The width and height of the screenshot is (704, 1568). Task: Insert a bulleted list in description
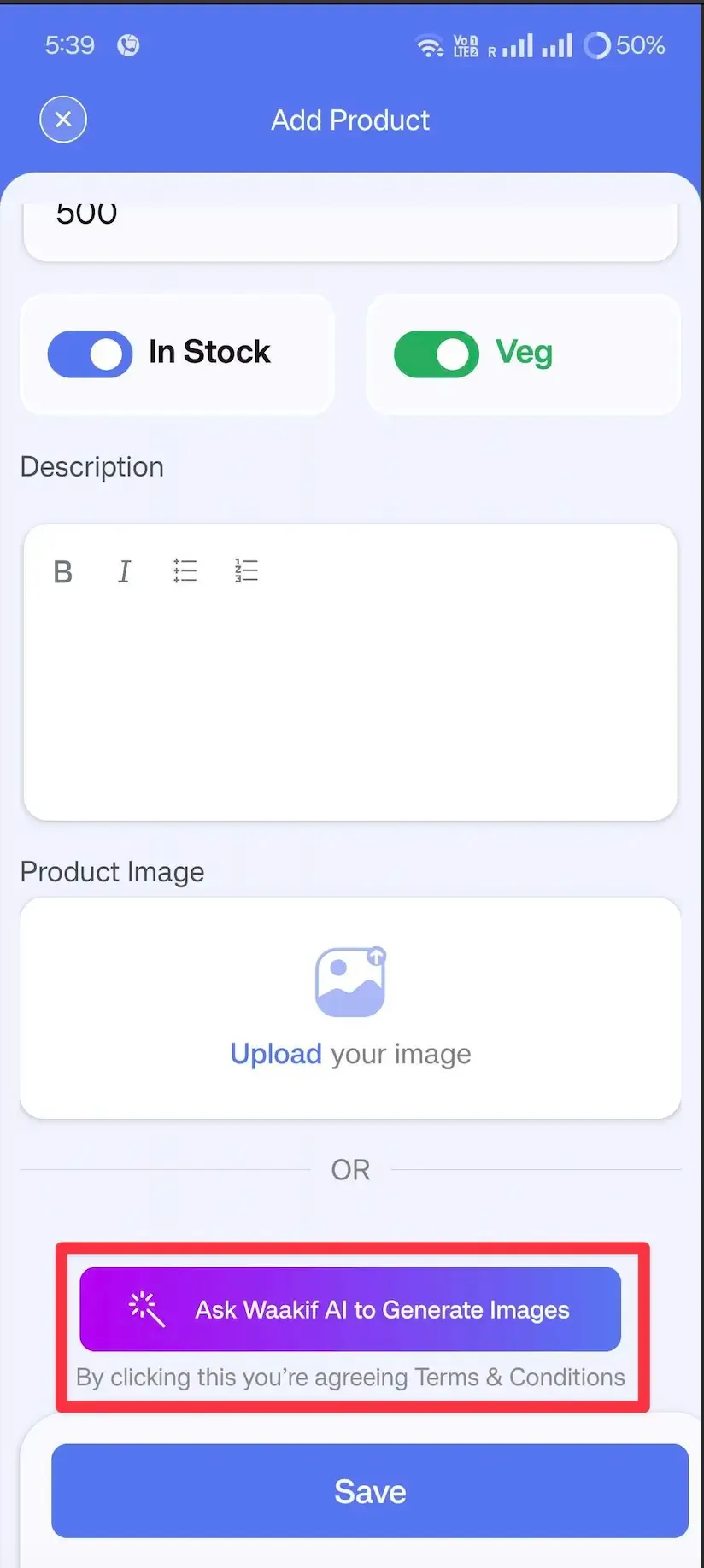point(185,570)
